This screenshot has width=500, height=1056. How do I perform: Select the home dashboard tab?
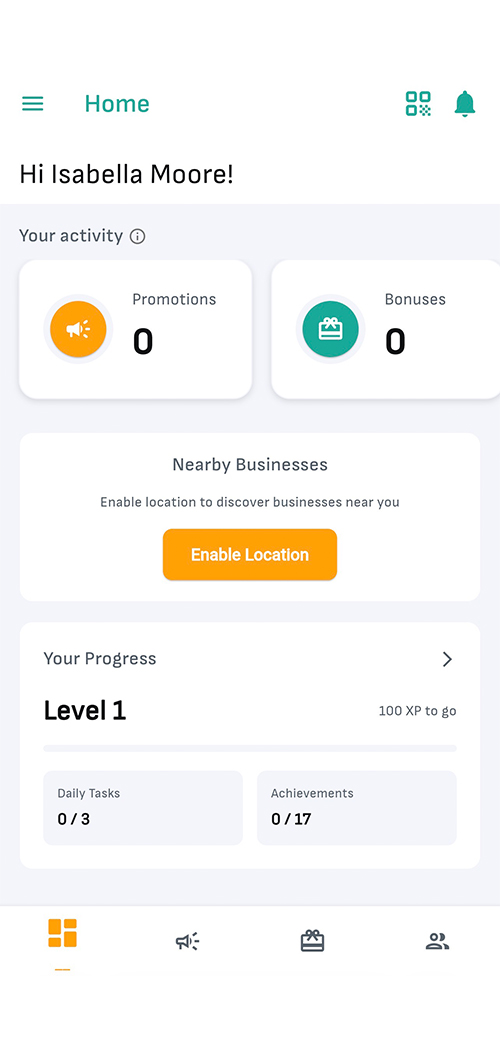(63, 933)
